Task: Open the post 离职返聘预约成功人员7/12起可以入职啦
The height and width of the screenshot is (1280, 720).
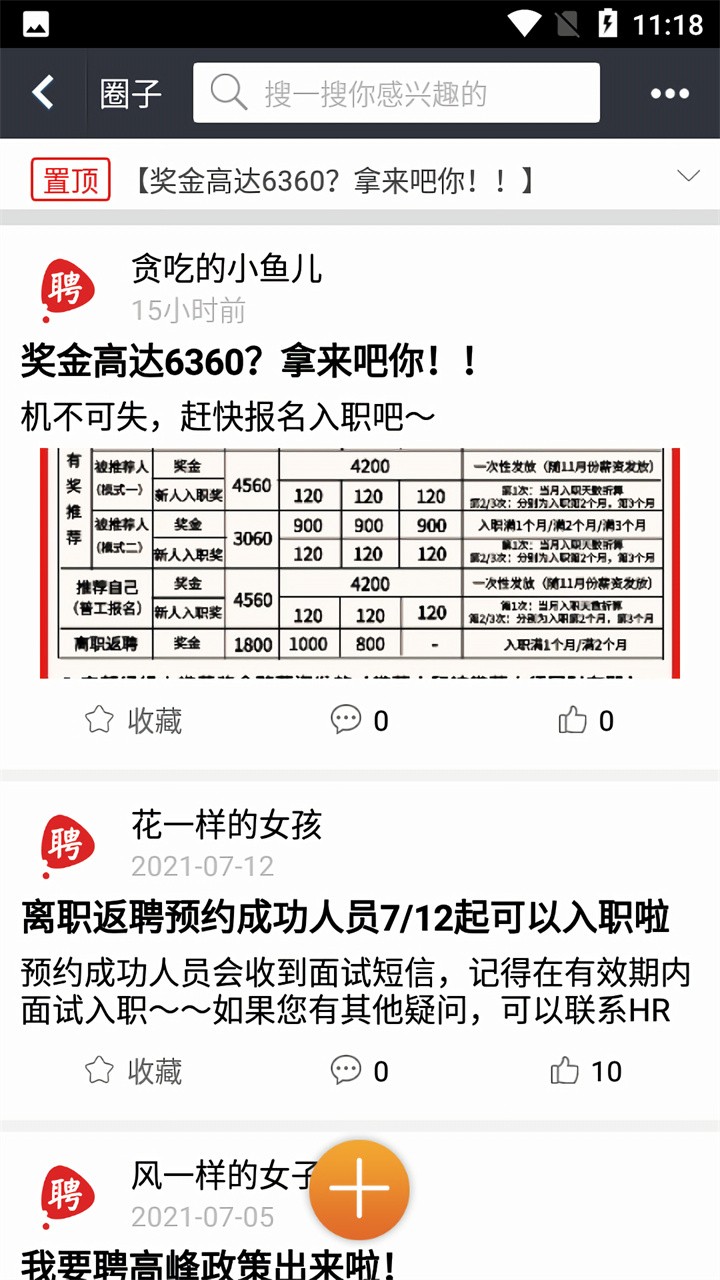Action: click(x=345, y=917)
